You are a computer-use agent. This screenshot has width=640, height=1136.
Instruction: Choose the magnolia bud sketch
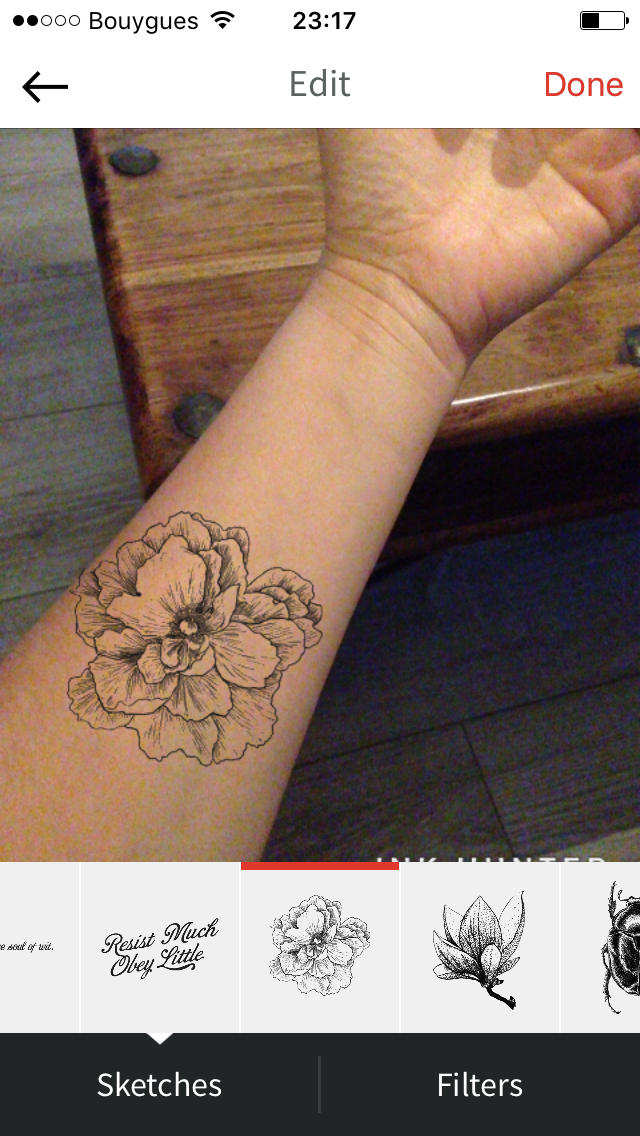point(479,948)
